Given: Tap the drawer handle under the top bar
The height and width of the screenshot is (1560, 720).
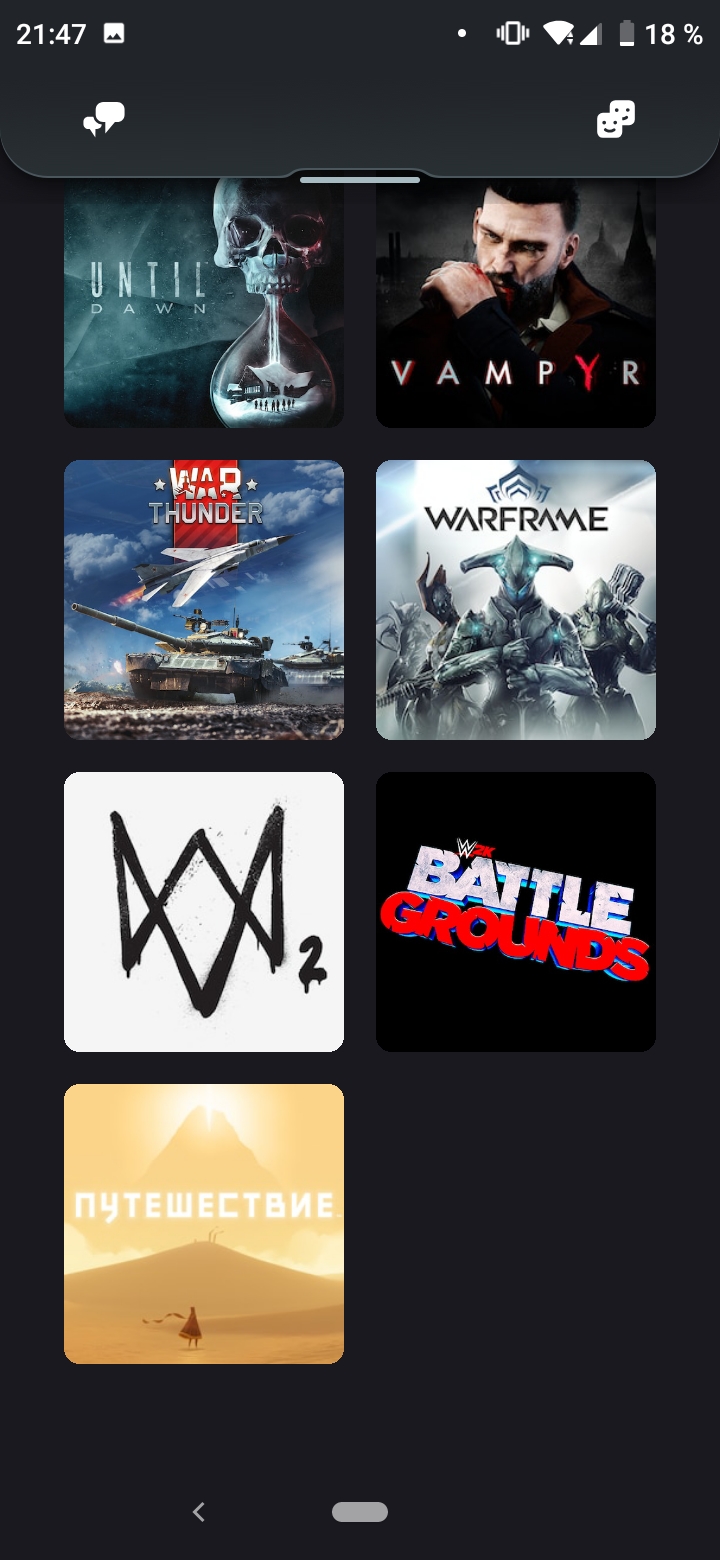Looking at the screenshot, I should (360, 180).
